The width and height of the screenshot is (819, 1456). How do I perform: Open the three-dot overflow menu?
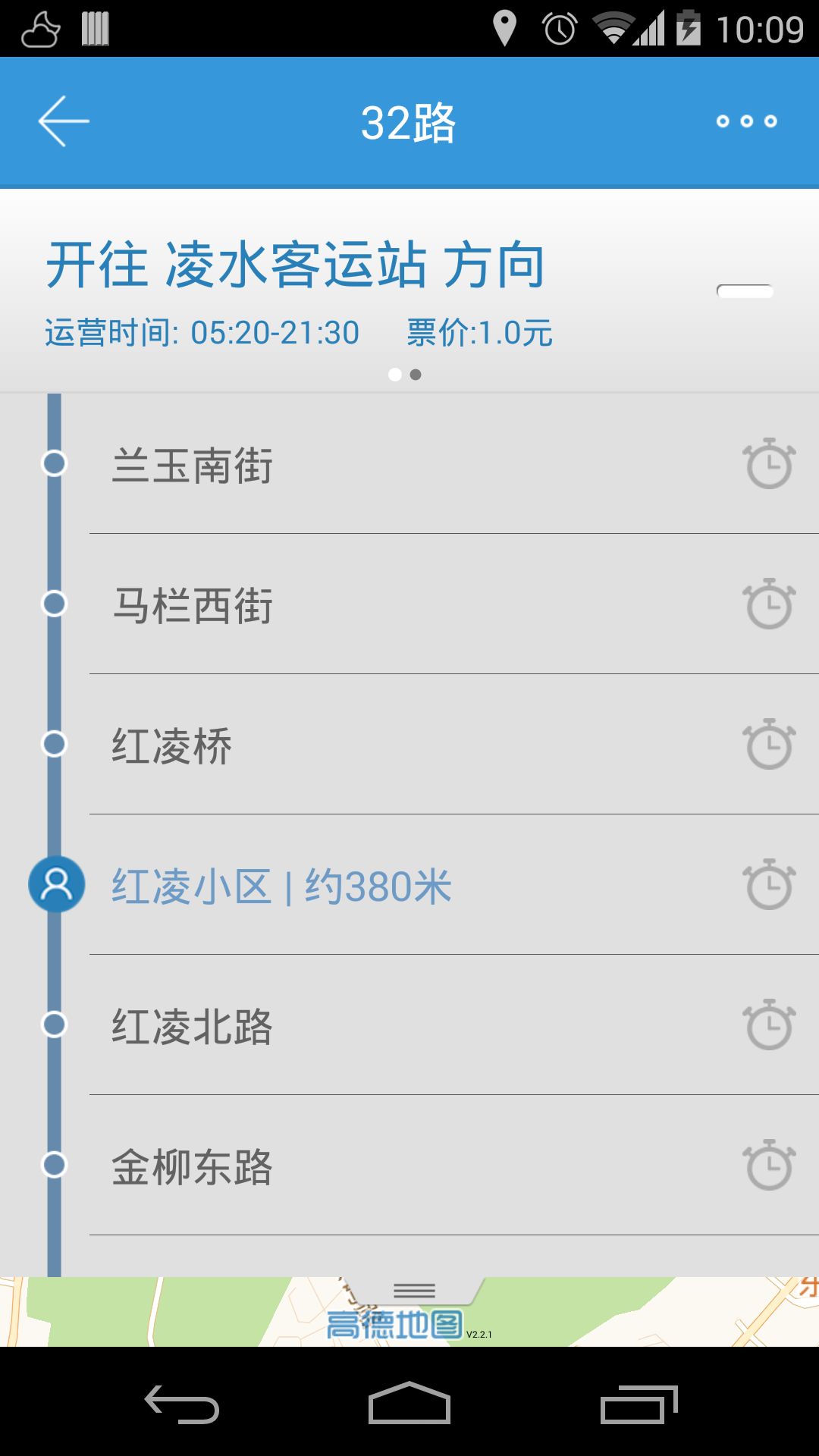click(745, 121)
